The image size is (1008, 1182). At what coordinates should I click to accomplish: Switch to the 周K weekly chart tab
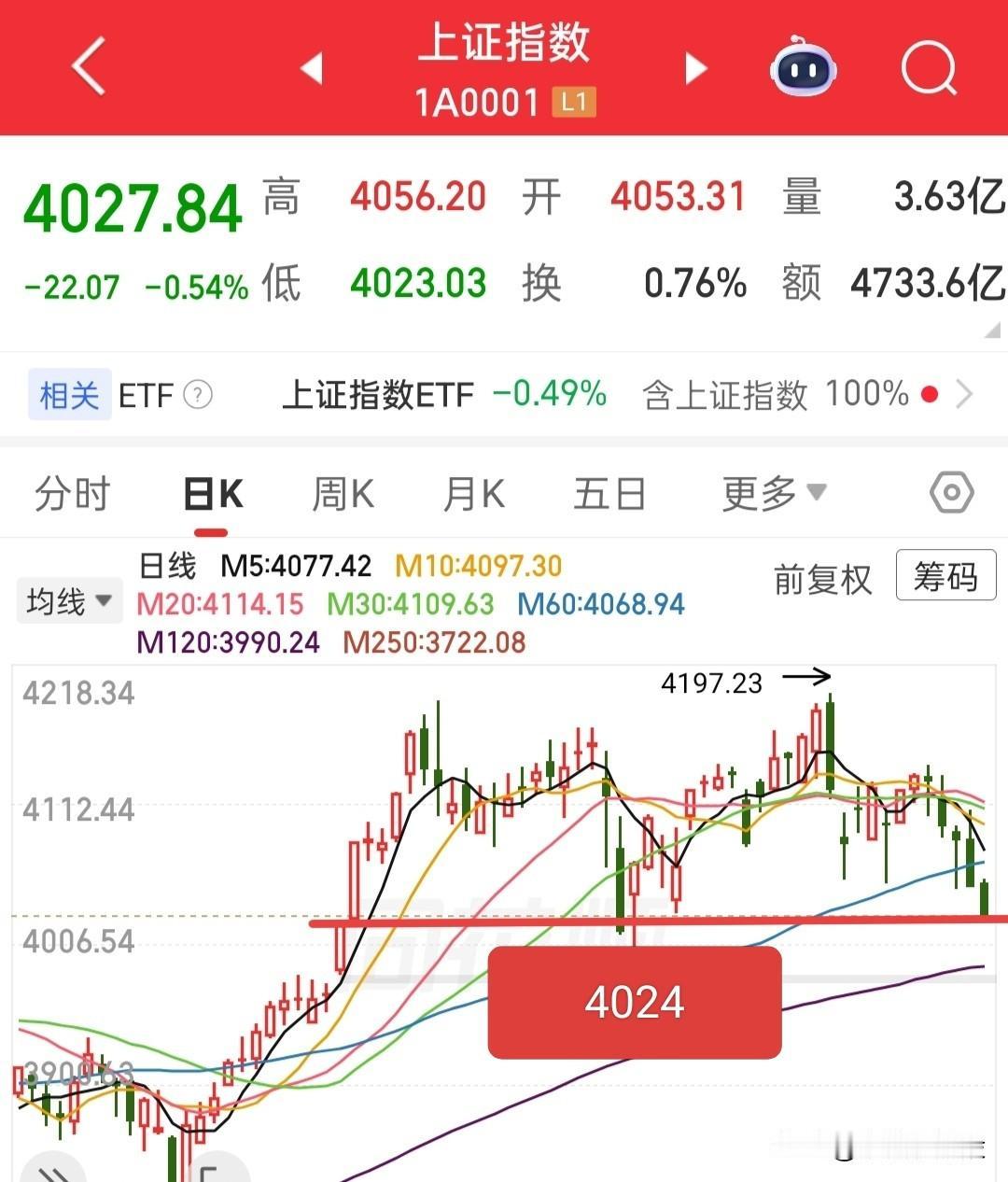pyautogui.click(x=343, y=492)
